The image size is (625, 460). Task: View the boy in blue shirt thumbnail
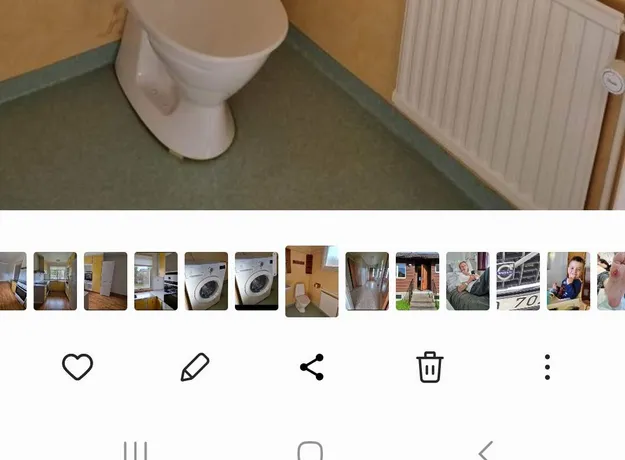568,281
